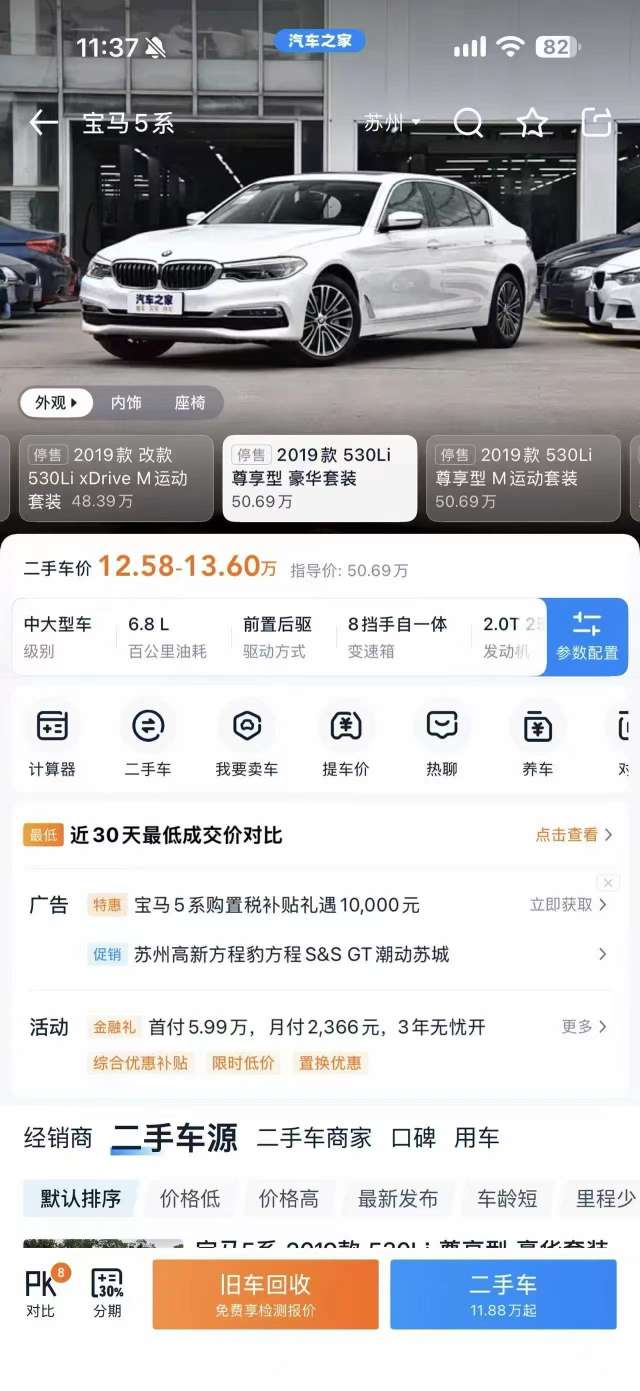Open 我要卖车 shortcut
Screen dimensions: 640x1391
coord(247,740)
